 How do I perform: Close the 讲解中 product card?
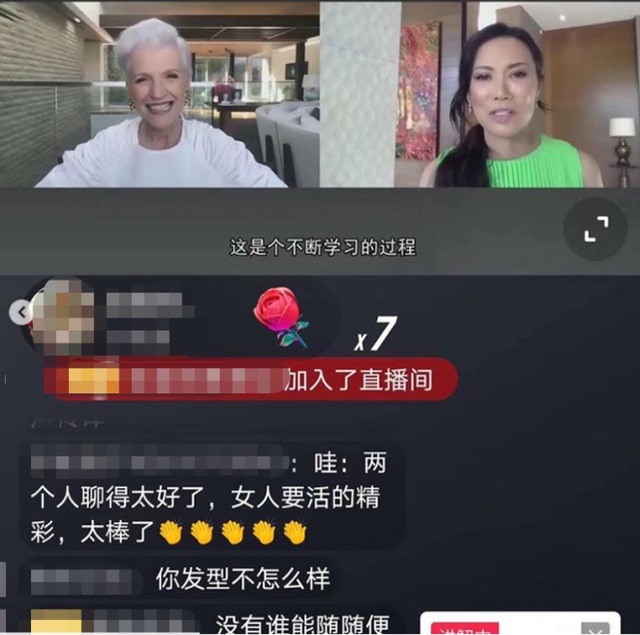point(596,629)
